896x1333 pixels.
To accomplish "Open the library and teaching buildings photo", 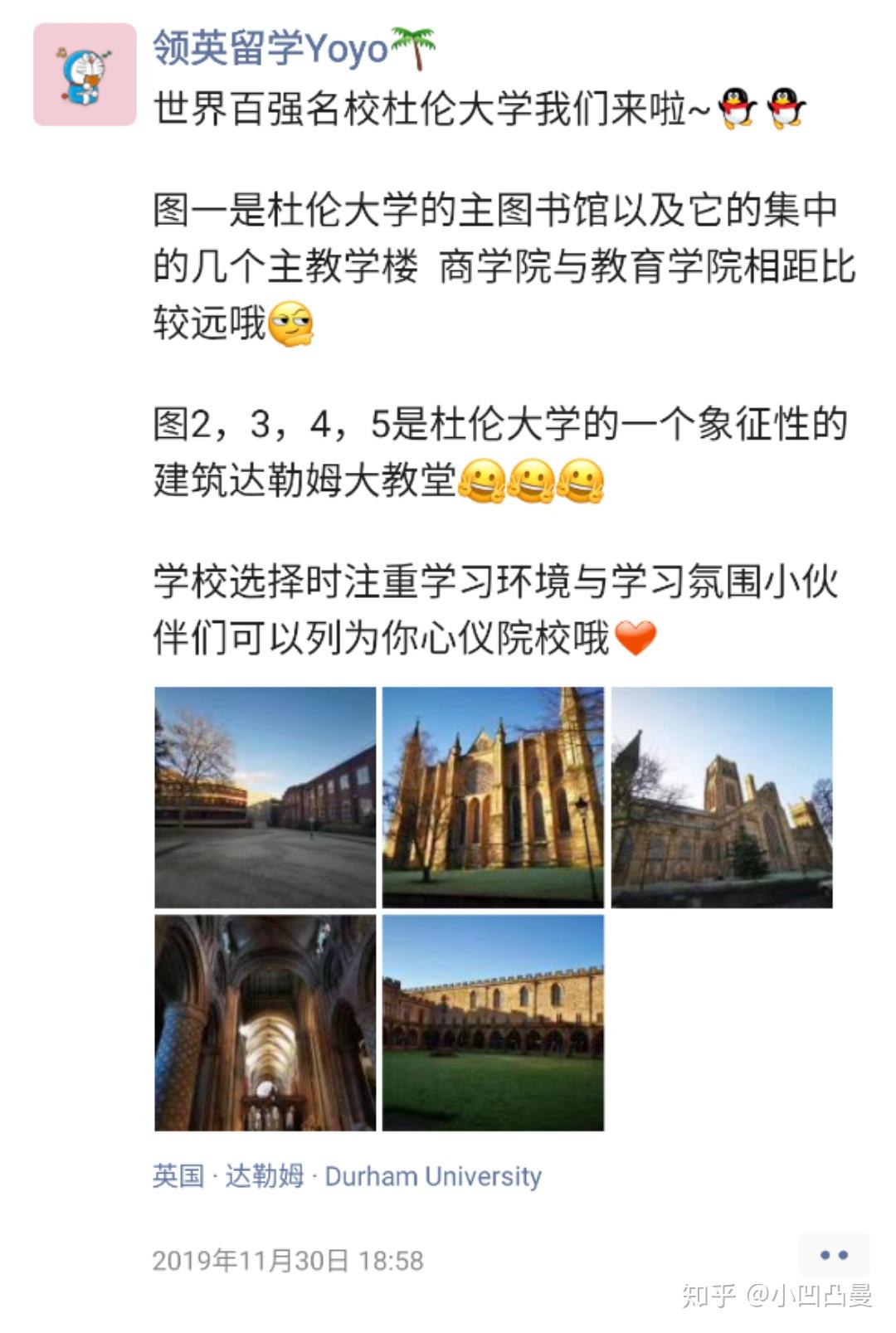I will click(265, 797).
